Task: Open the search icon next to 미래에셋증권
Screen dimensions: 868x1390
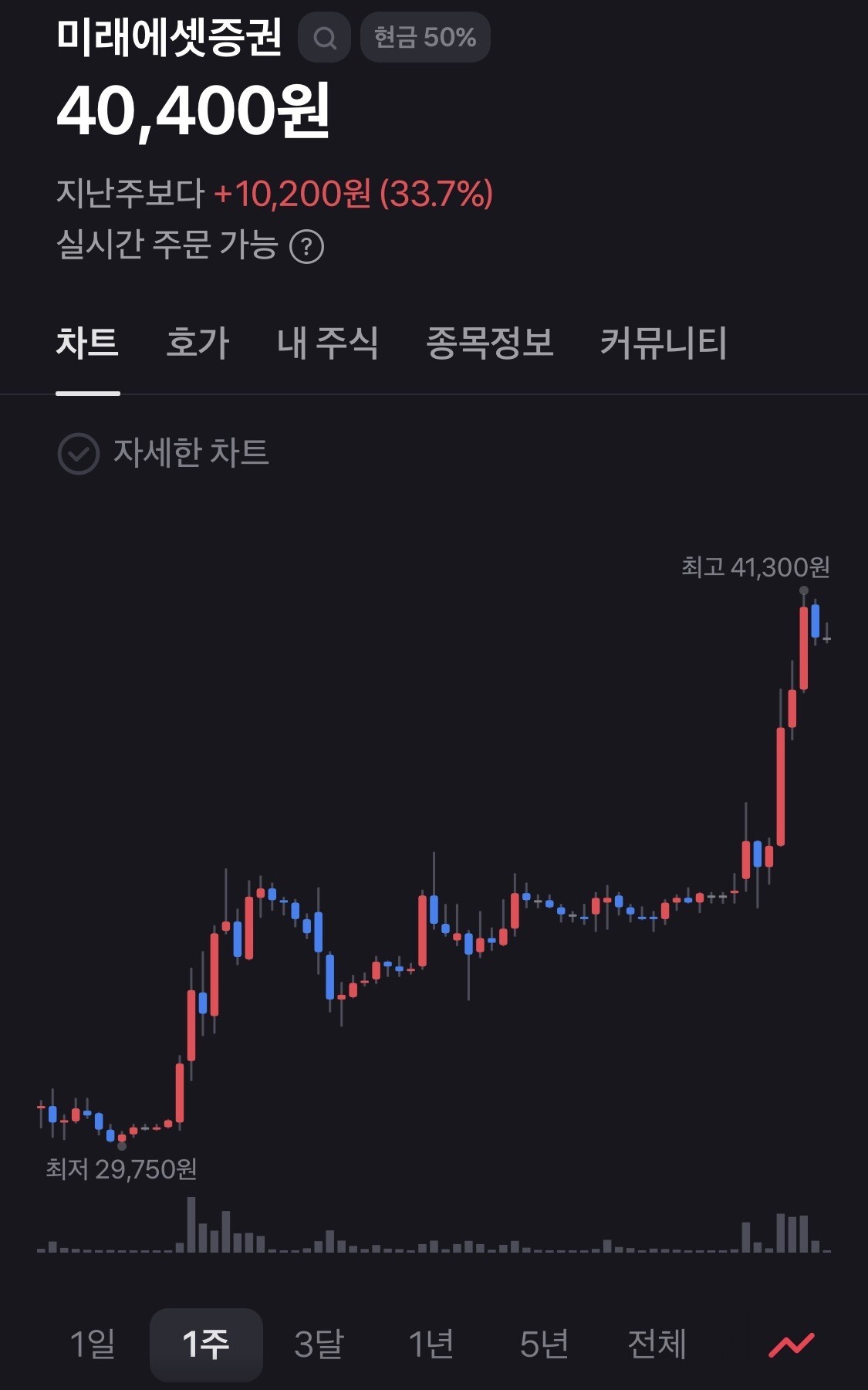Action: tap(325, 37)
